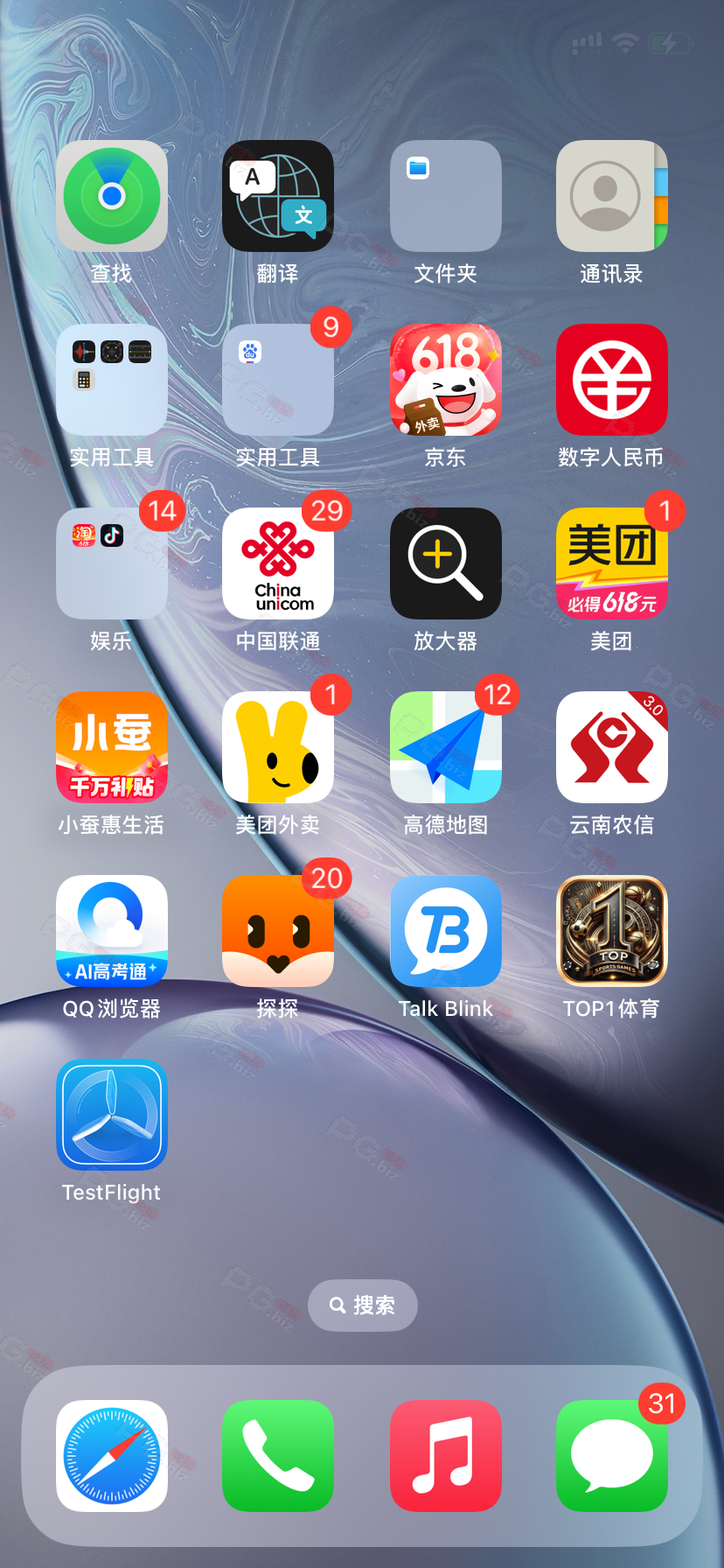The width and height of the screenshot is (724, 1568).
Task: Open 云南农信 banking app
Action: tap(612, 747)
